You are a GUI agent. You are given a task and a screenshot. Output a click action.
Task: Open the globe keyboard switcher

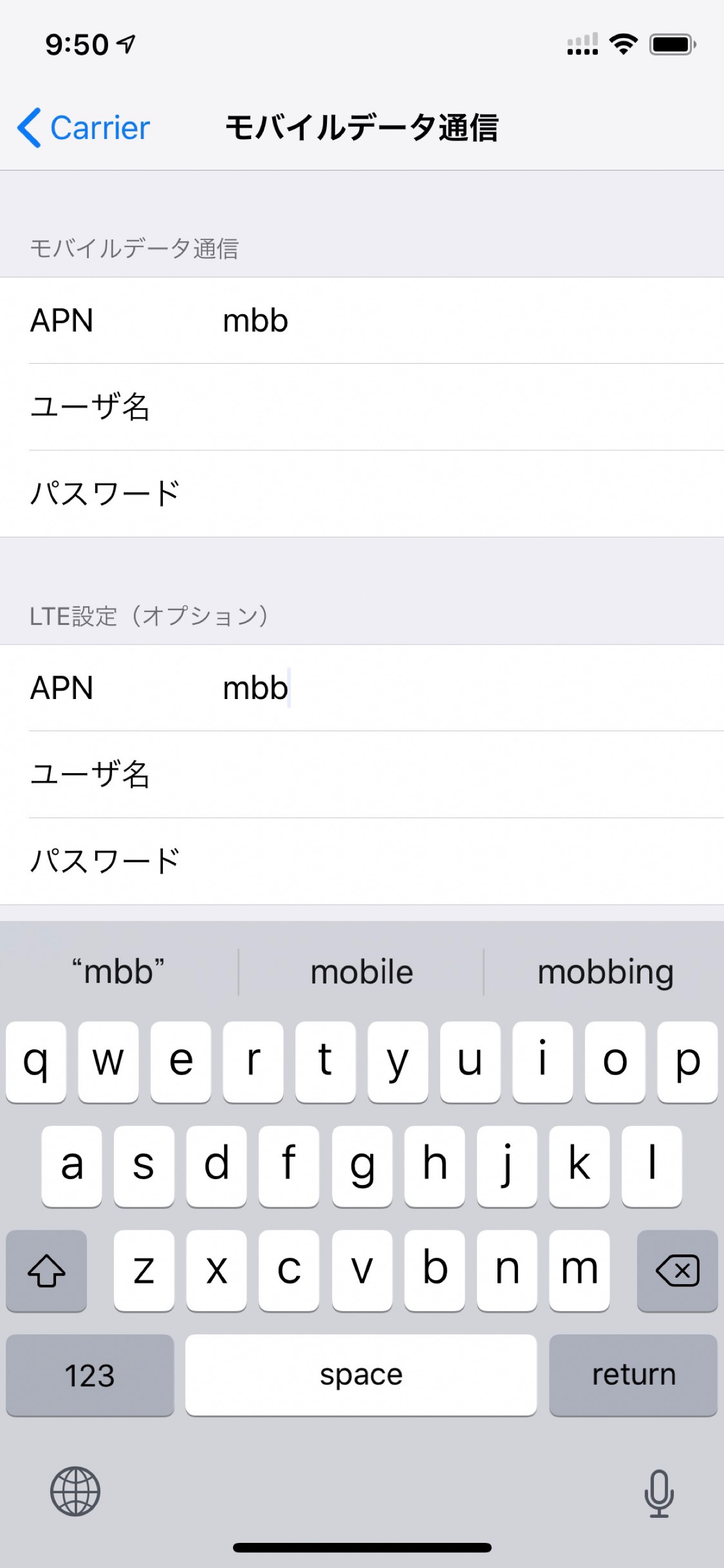click(x=75, y=1491)
